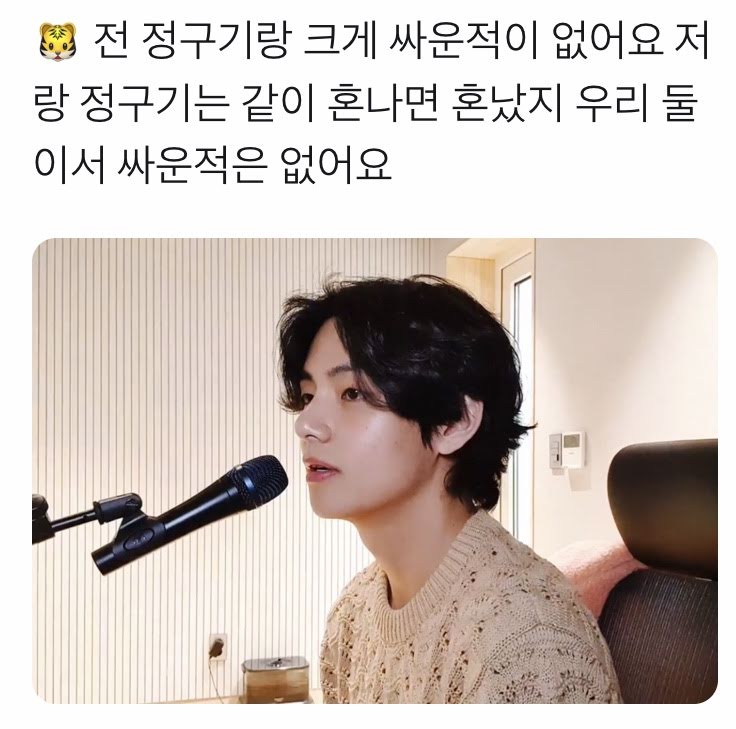Viewport: 736px width, 729px height.
Task: Open the attached photo of the man at the microphone
Action: point(375,471)
